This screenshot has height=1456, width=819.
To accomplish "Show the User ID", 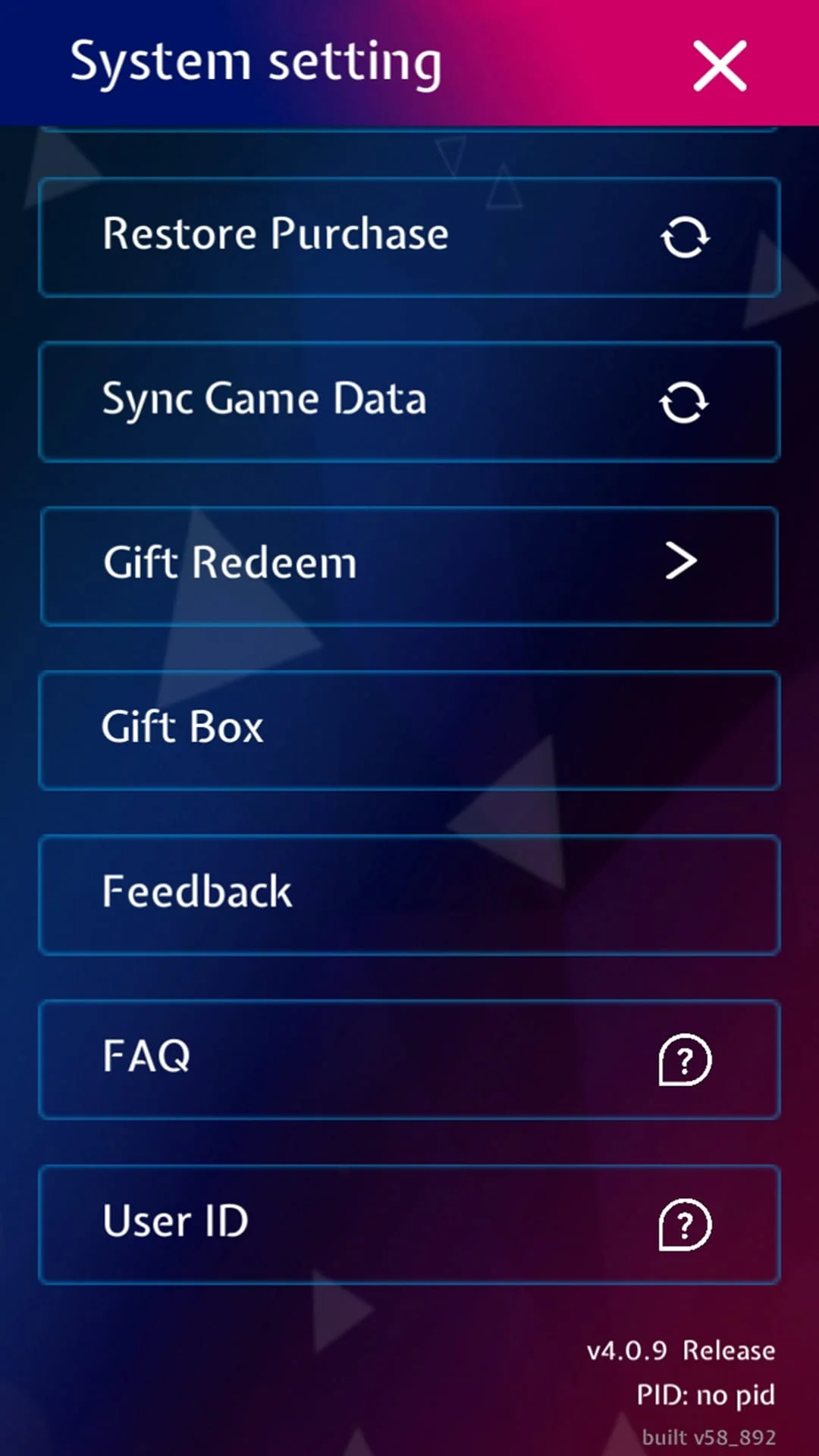I will pos(409,1224).
